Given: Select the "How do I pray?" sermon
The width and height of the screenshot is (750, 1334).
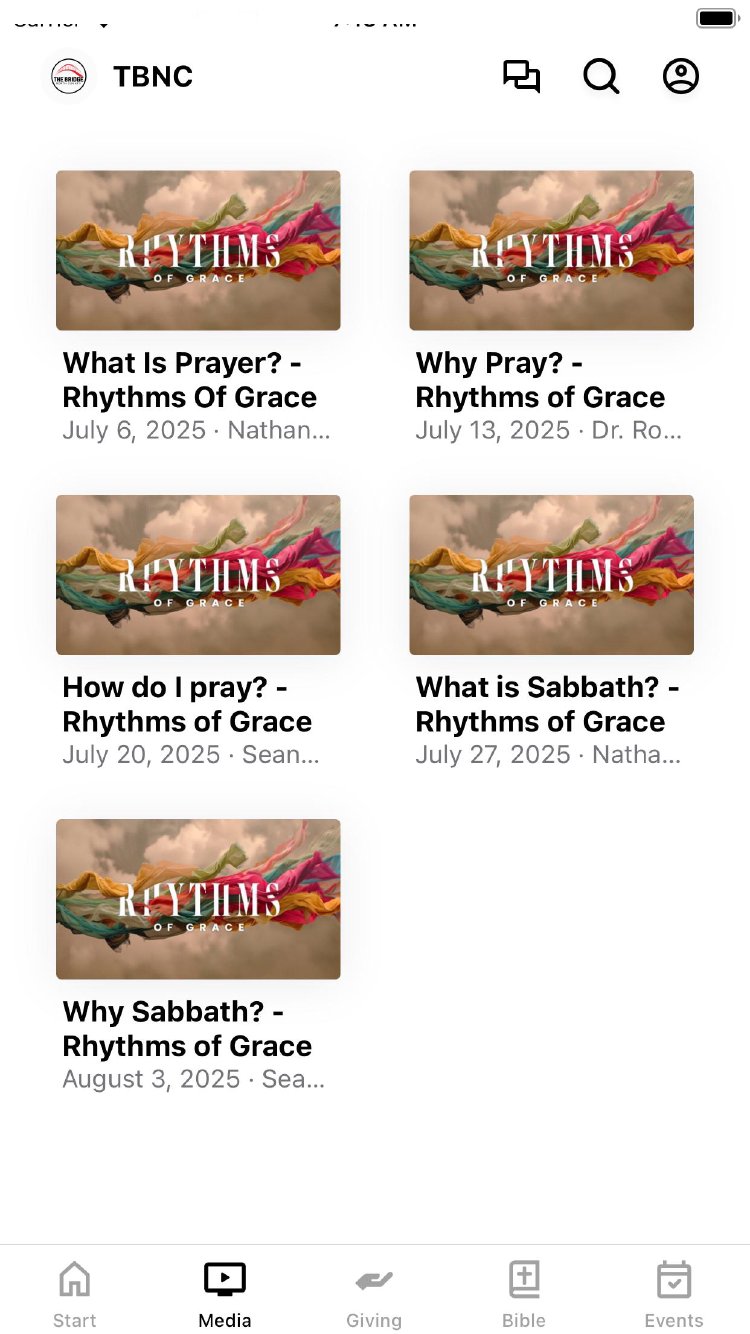Looking at the screenshot, I should pos(198,575).
